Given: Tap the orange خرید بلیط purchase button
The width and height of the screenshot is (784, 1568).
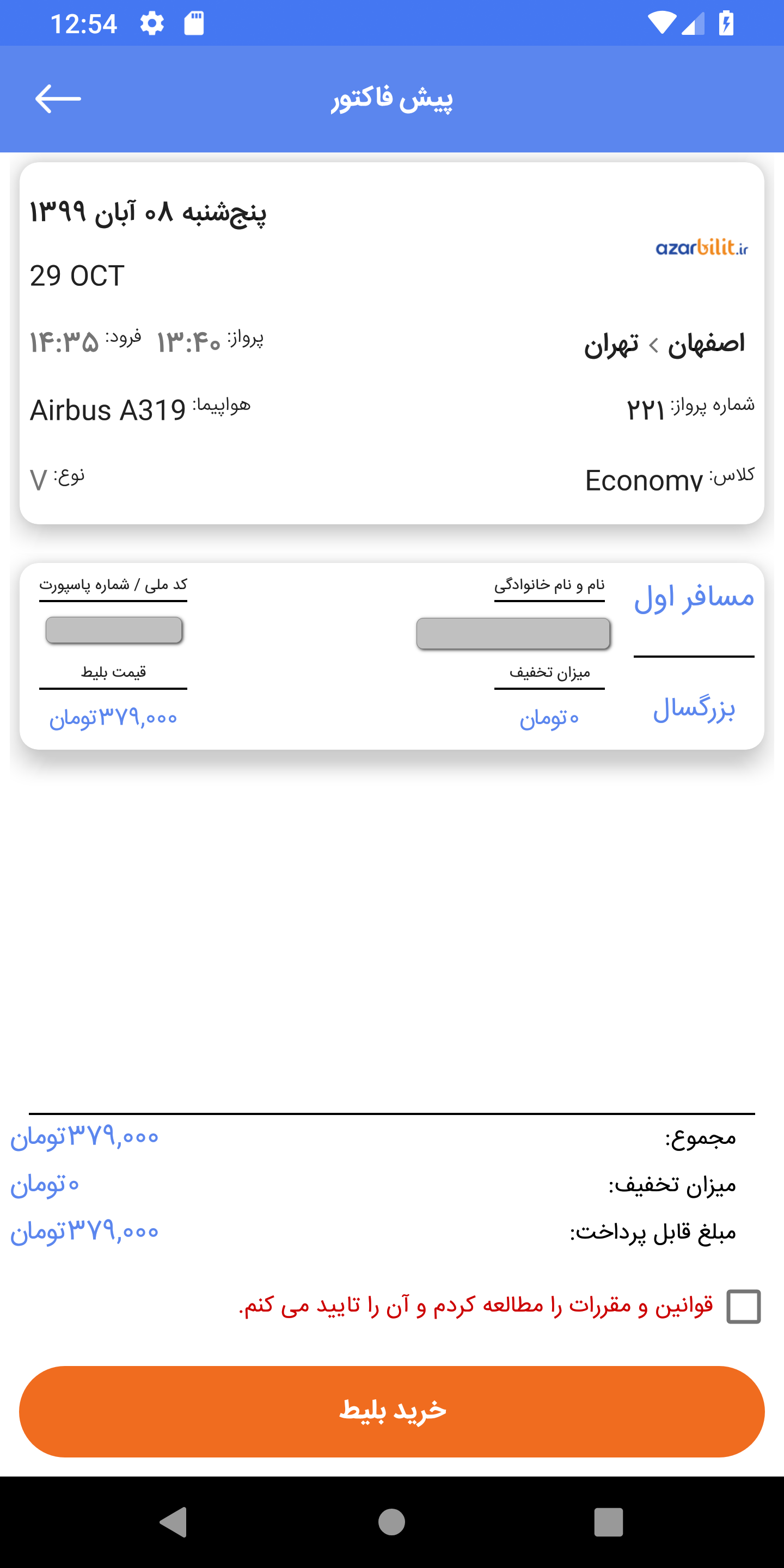Looking at the screenshot, I should (392, 1411).
